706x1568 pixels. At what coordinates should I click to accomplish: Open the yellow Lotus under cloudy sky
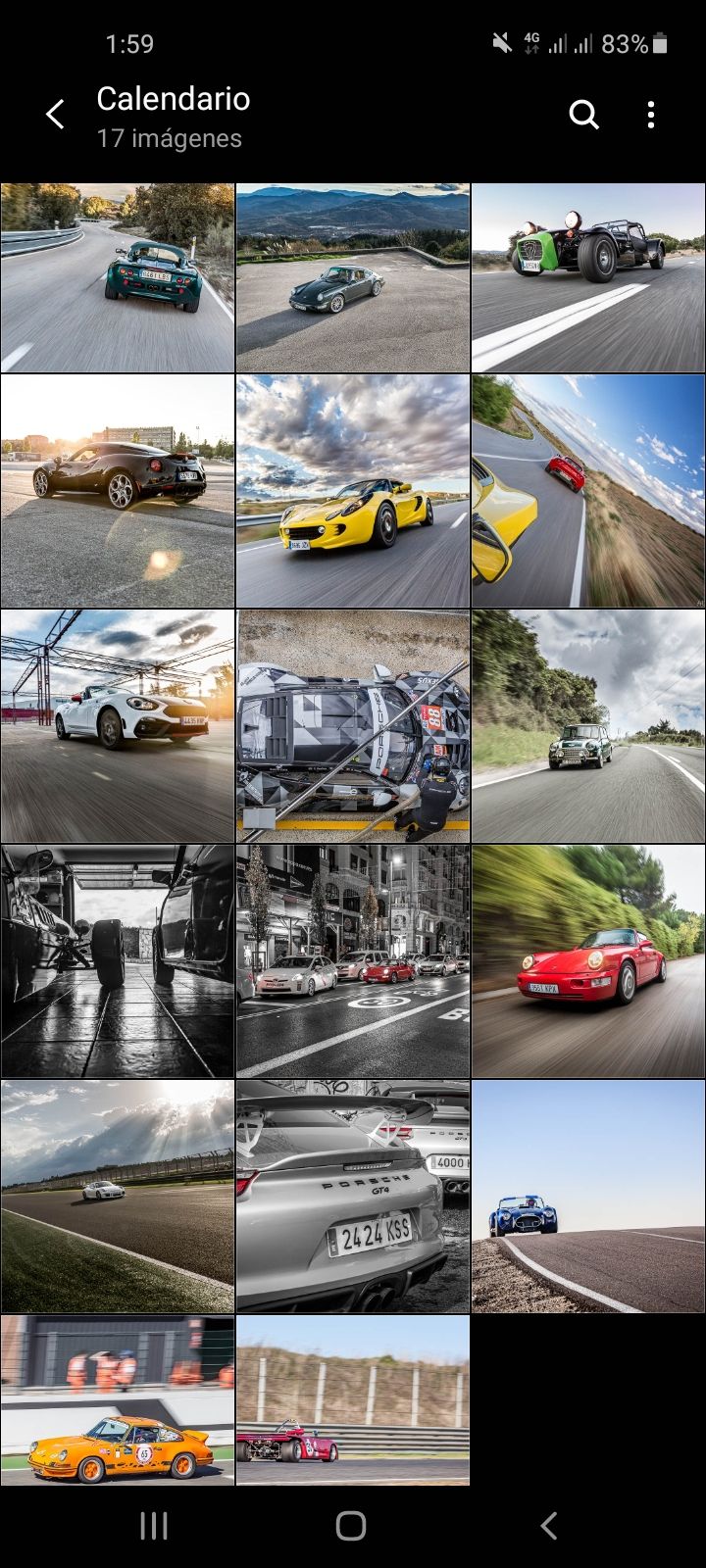pos(353,491)
